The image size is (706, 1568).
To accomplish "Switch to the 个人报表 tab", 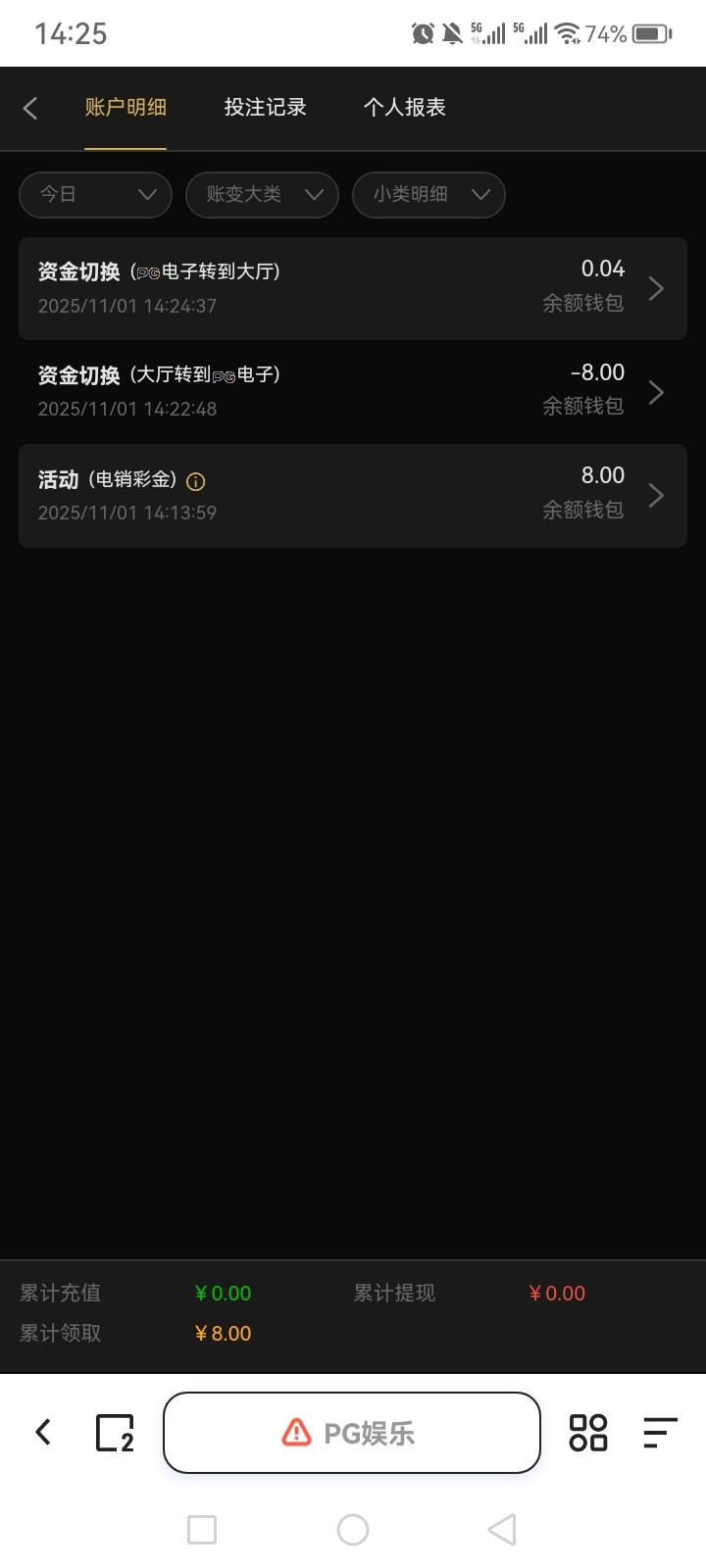I will pos(405,108).
